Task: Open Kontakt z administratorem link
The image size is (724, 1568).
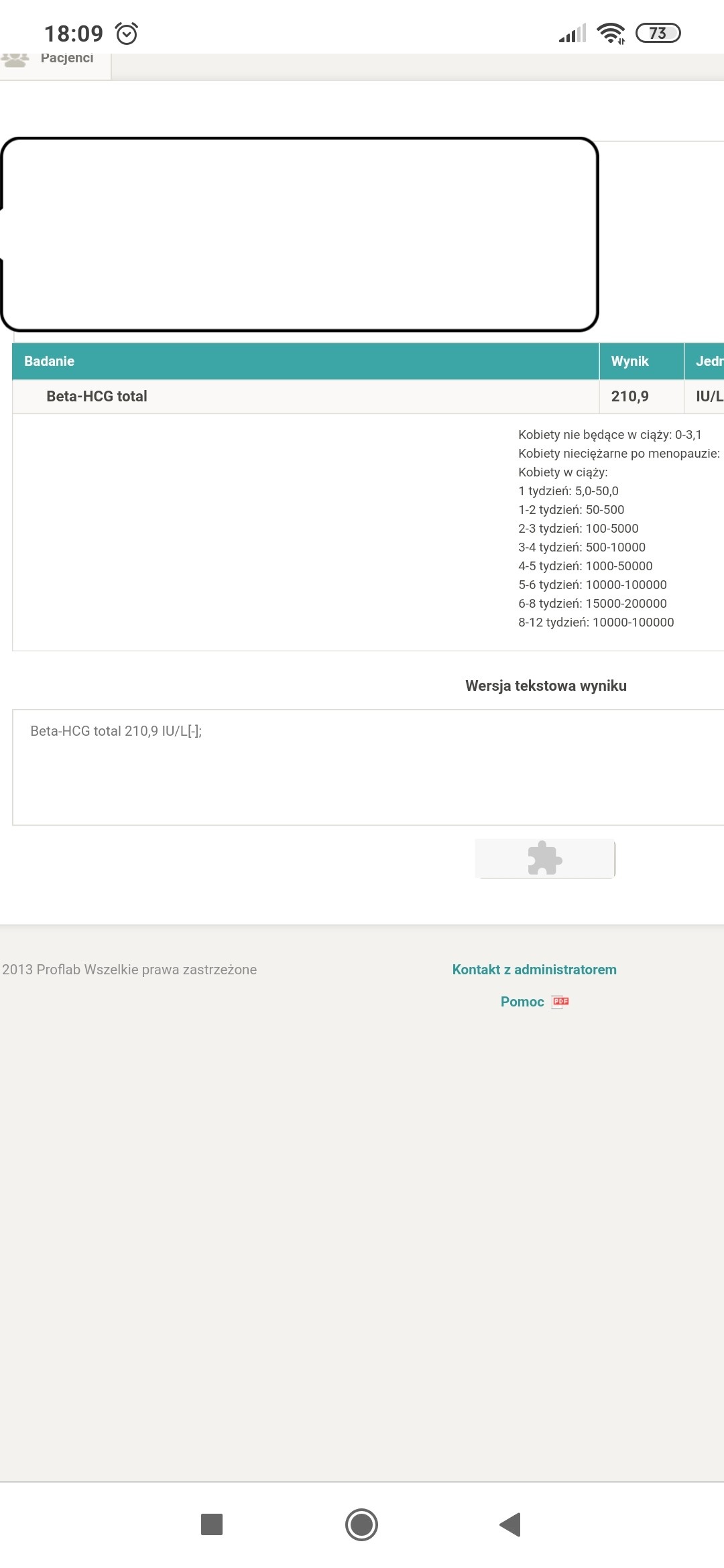Action: 534,970
